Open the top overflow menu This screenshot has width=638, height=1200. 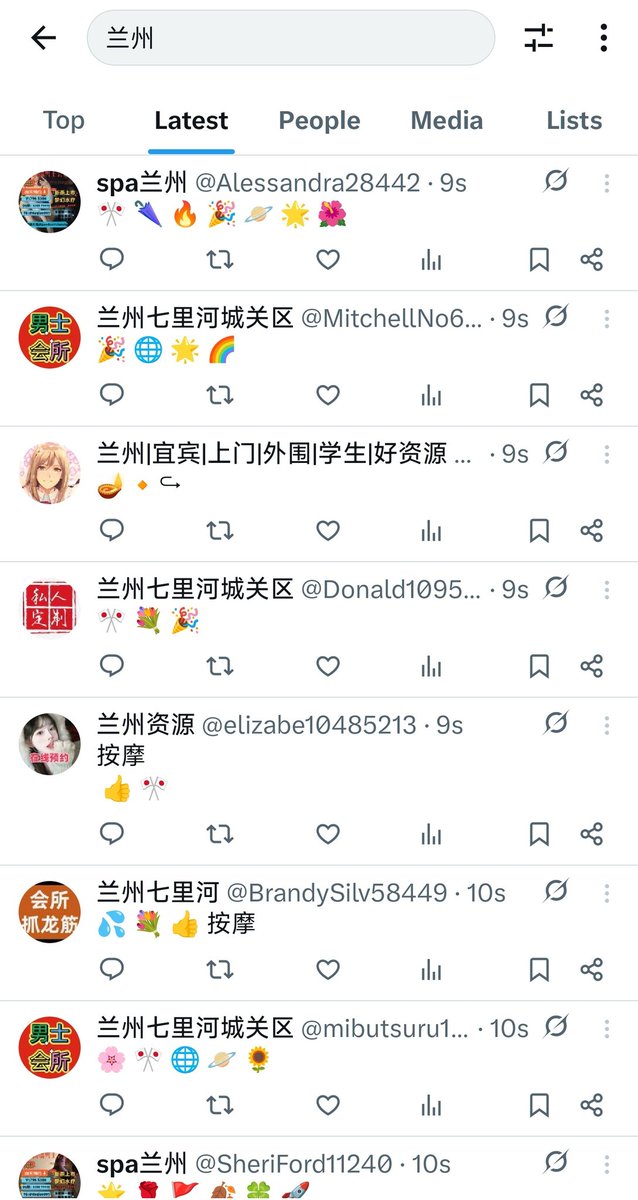[604, 38]
